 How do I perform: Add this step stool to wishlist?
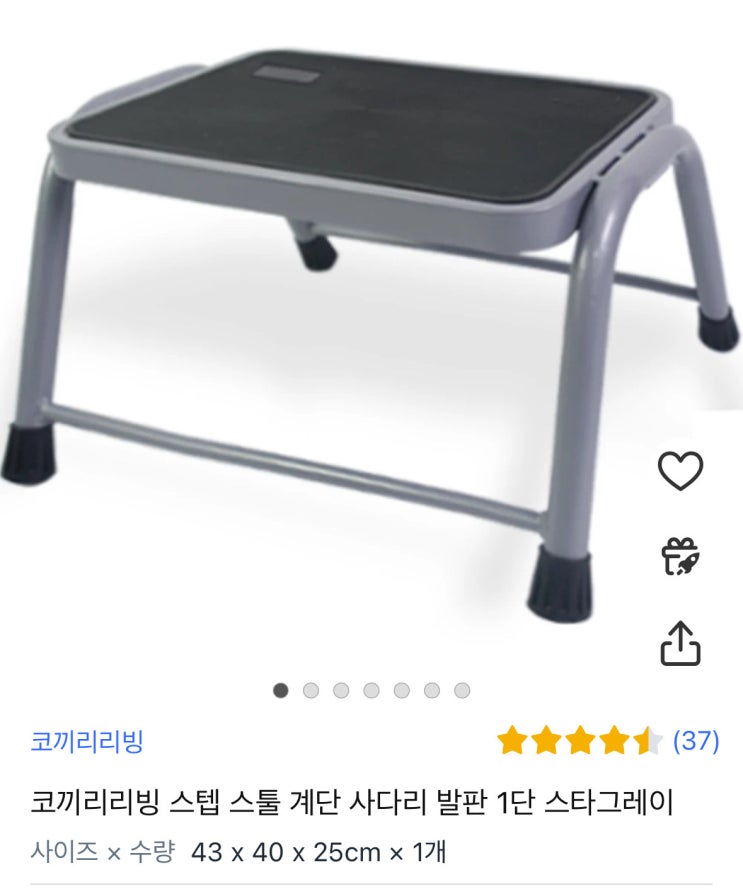(x=680, y=471)
